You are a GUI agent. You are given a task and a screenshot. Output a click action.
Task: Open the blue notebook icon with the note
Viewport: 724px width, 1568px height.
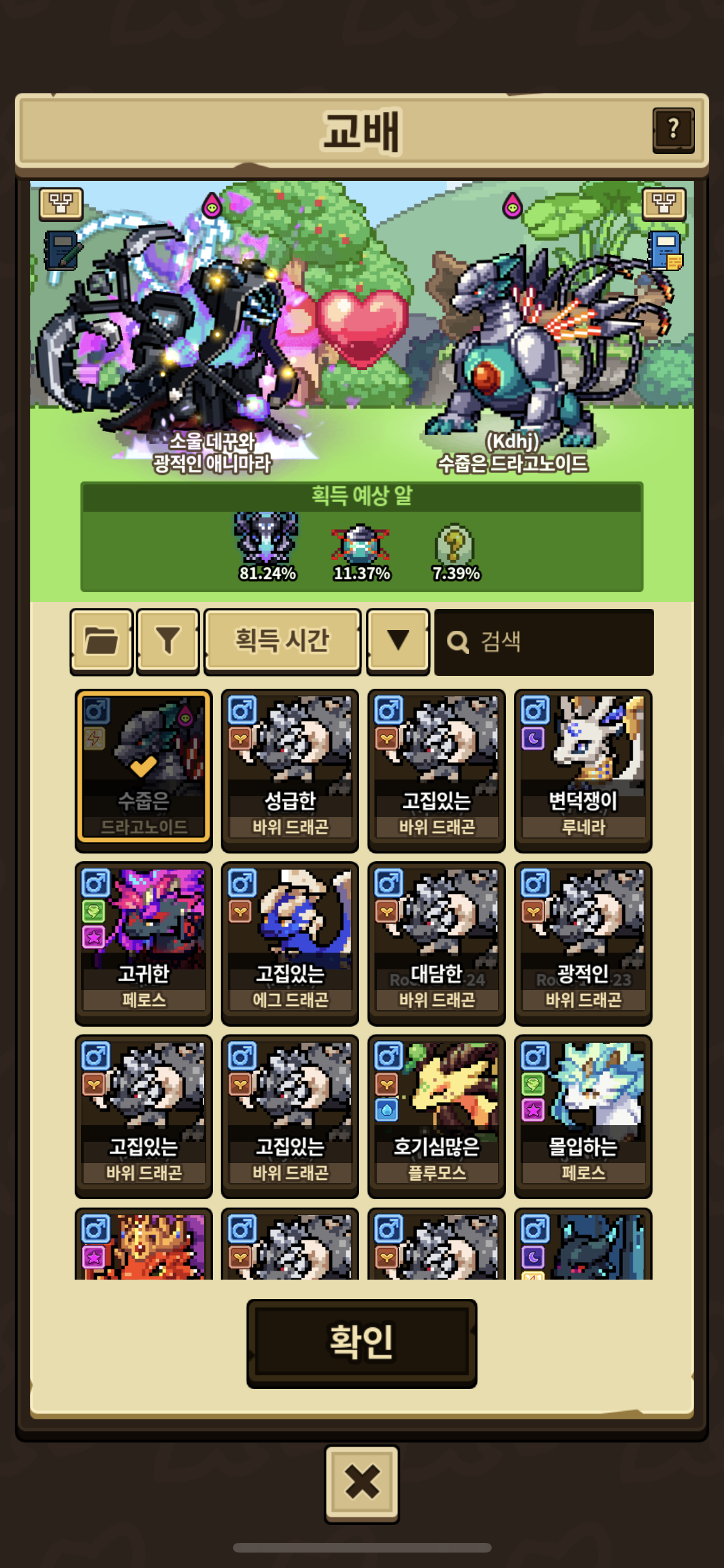[665, 250]
